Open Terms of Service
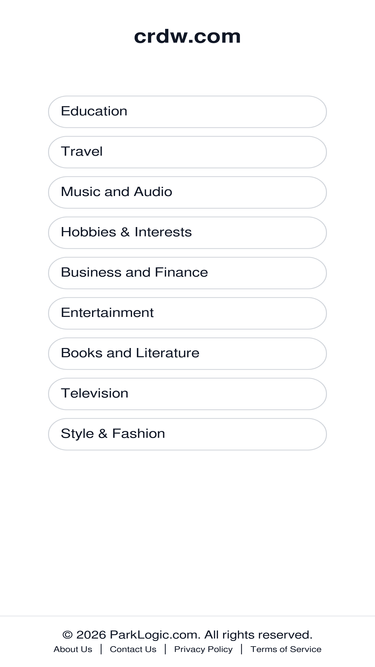This screenshot has height=667, width=375. tap(286, 649)
